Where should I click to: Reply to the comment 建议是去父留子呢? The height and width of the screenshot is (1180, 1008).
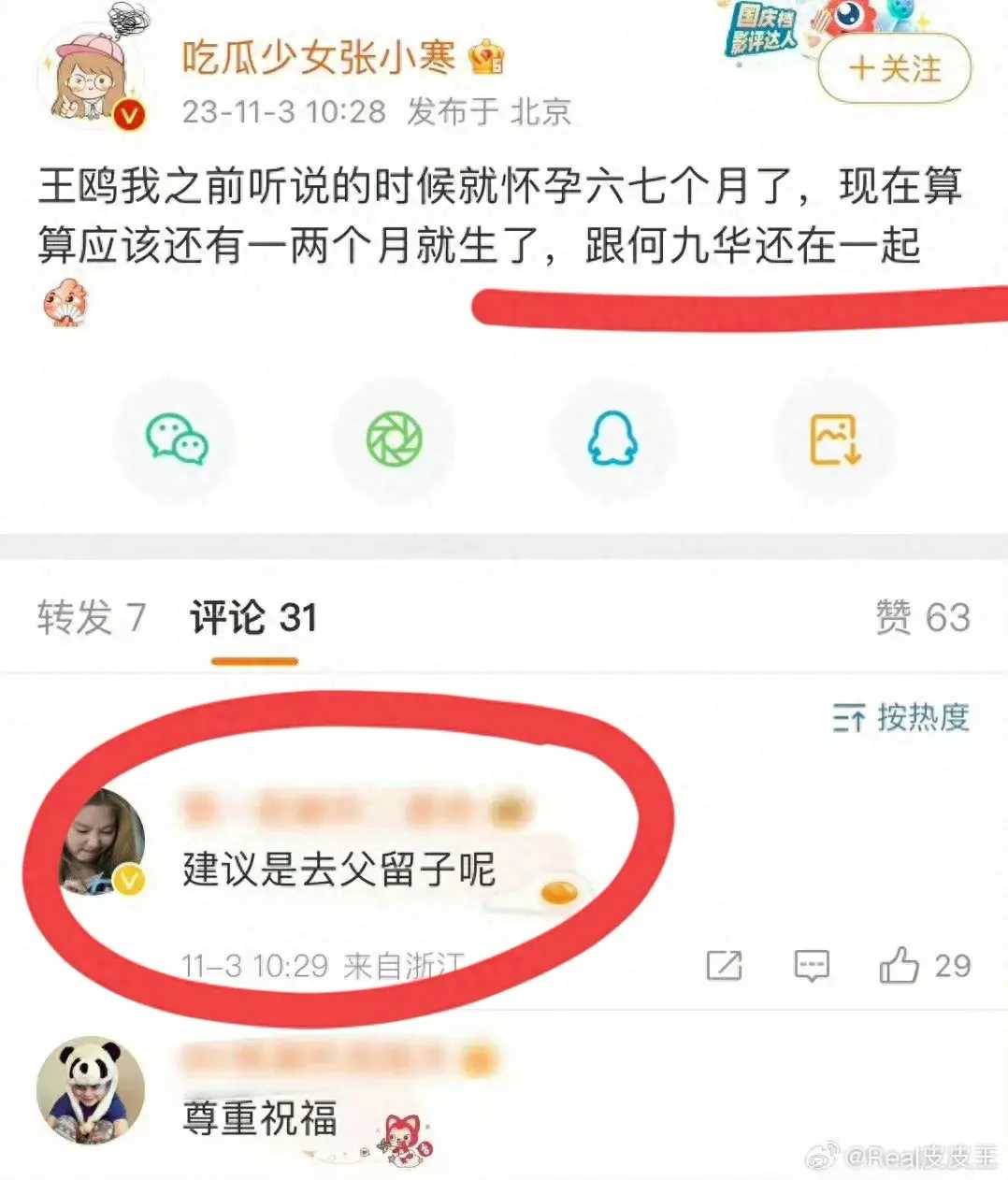(x=811, y=966)
